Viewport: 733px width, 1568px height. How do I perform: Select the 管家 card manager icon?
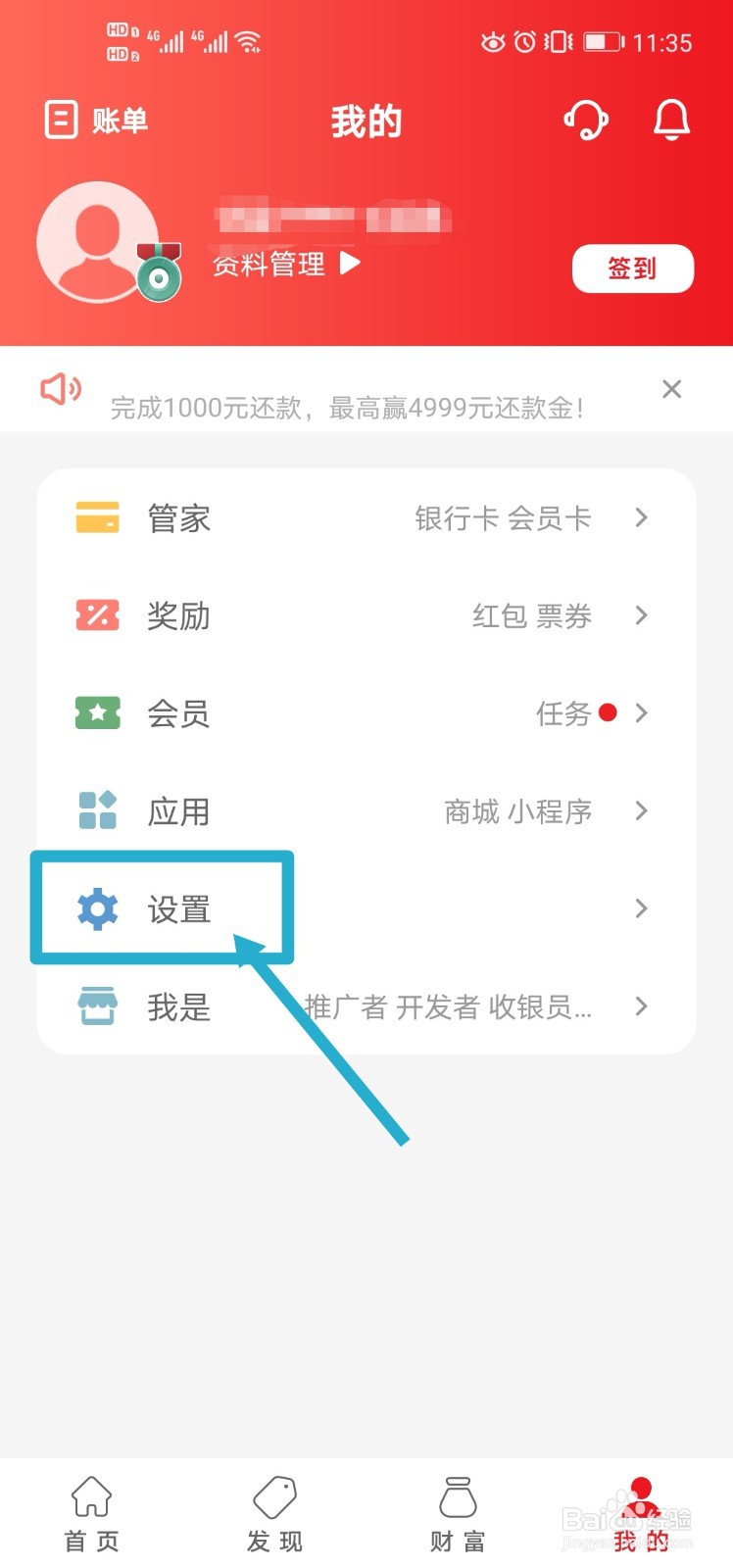95,517
